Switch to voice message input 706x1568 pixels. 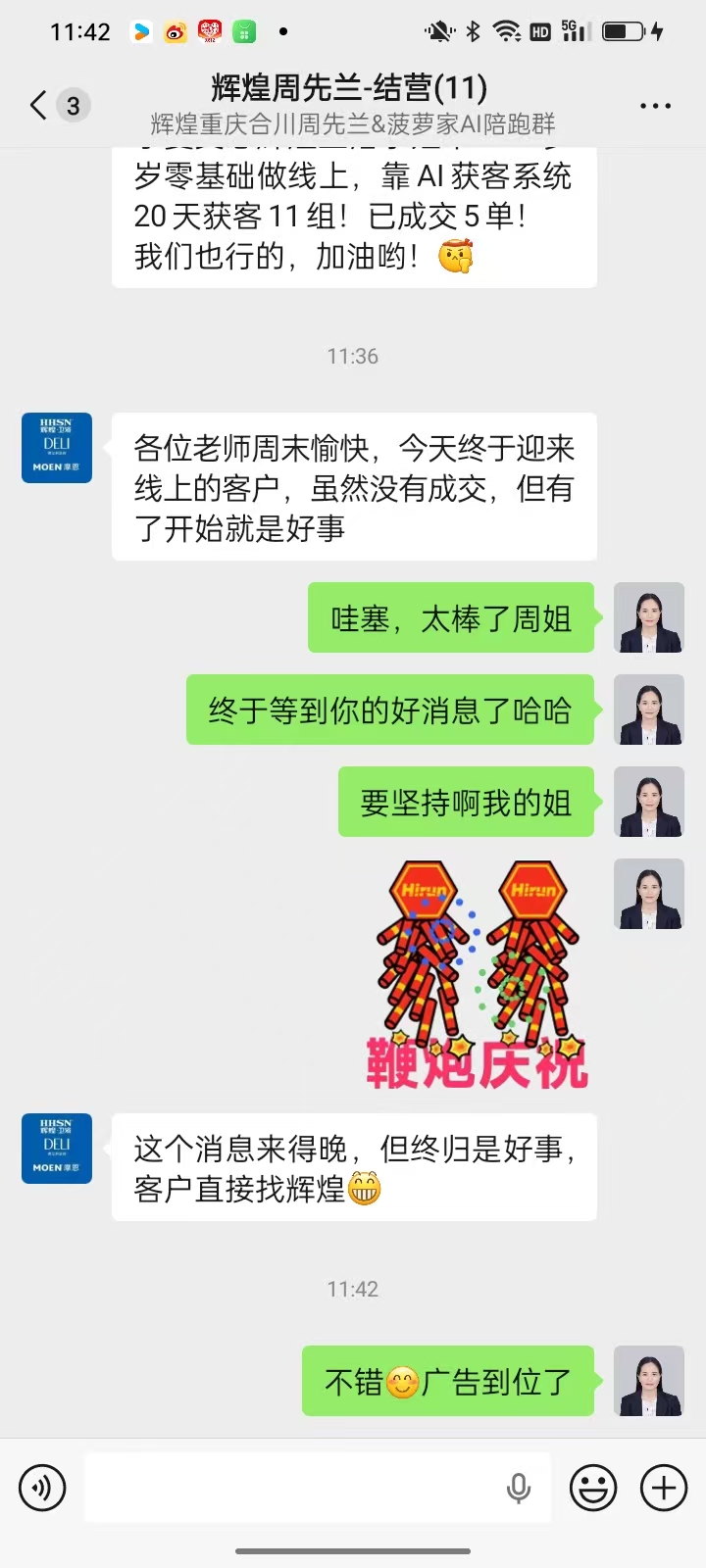tap(42, 1489)
